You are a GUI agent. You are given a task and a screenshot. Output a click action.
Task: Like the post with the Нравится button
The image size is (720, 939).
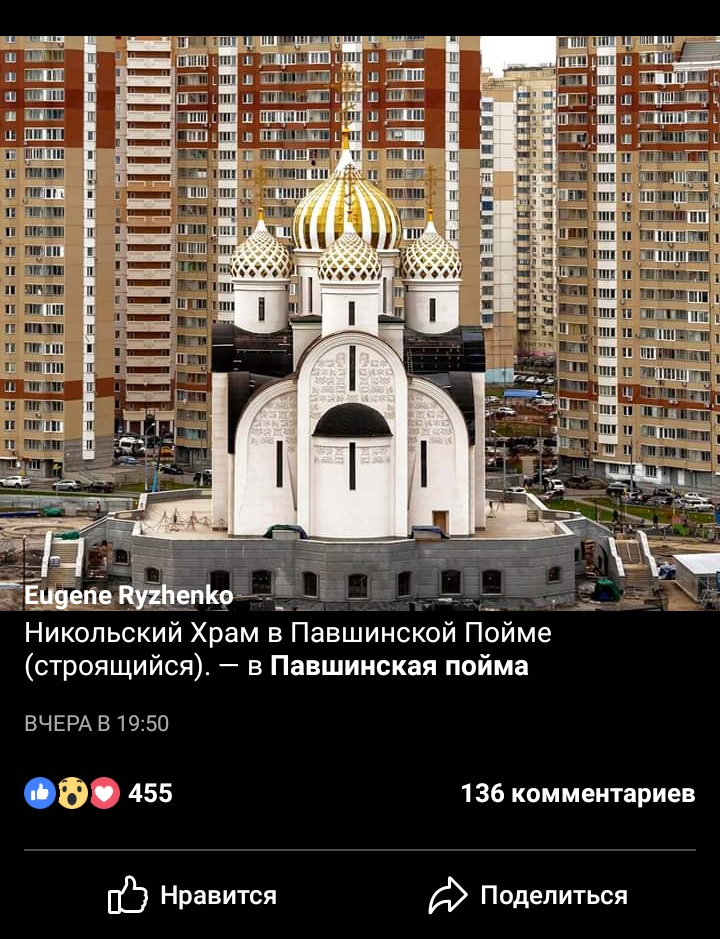click(x=192, y=895)
